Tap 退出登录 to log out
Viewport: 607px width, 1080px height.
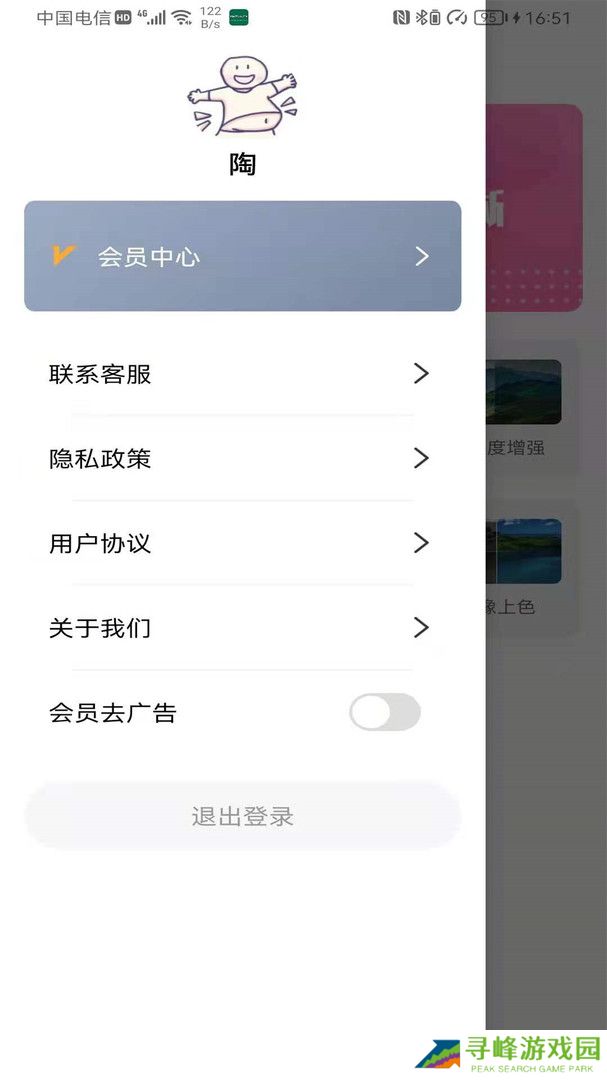(x=242, y=816)
